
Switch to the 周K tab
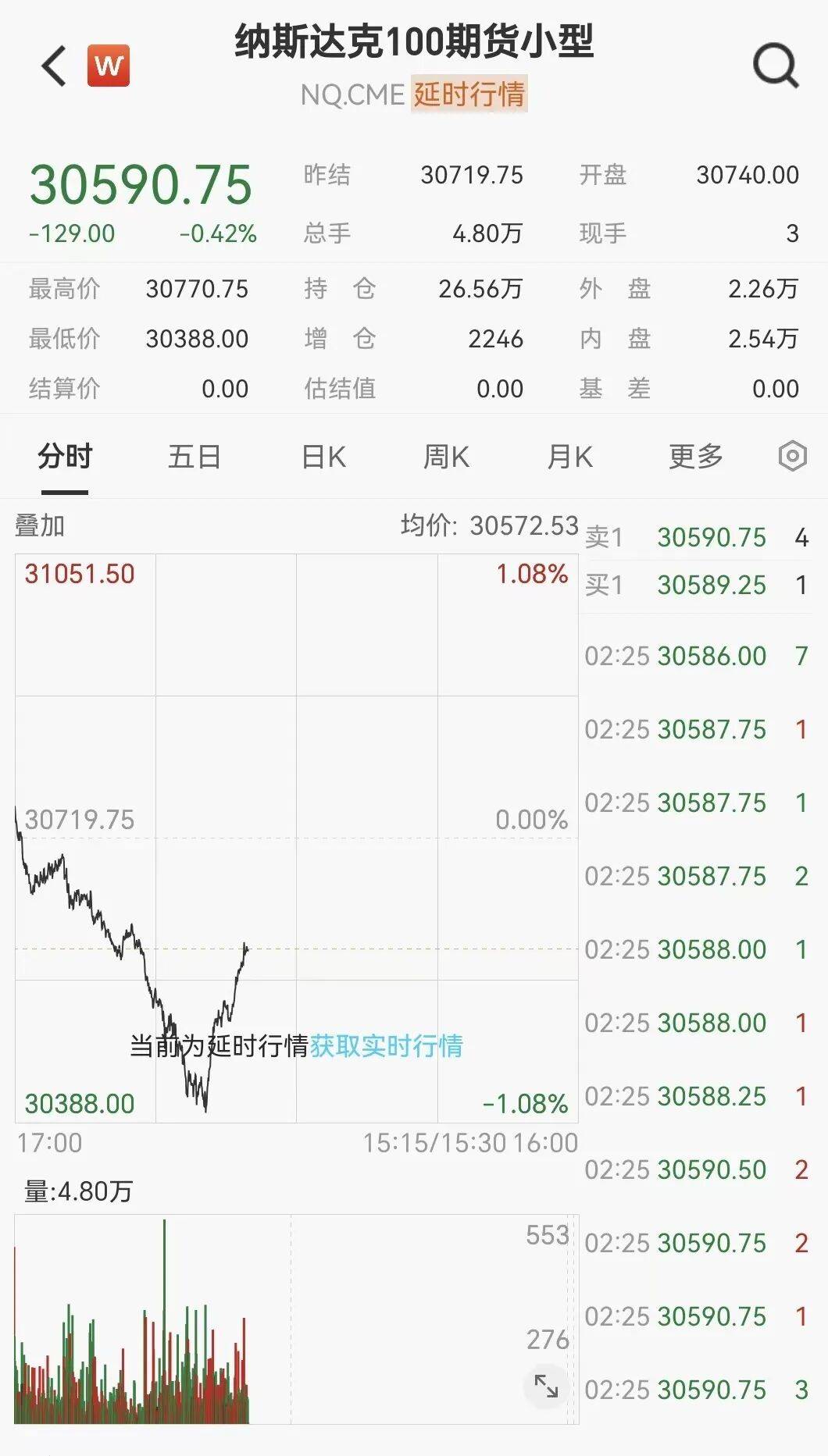pos(446,456)
